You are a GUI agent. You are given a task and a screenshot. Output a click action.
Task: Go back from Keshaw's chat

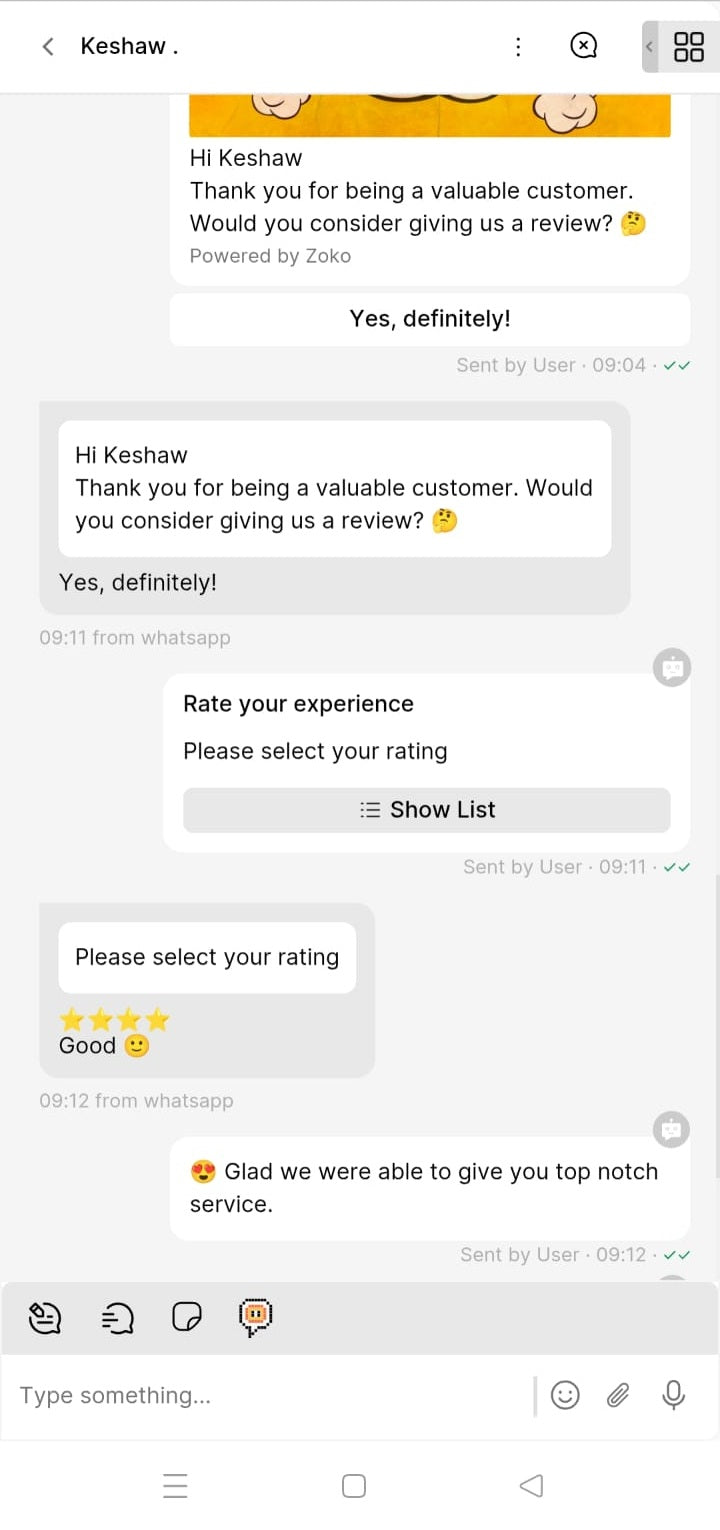47,46
